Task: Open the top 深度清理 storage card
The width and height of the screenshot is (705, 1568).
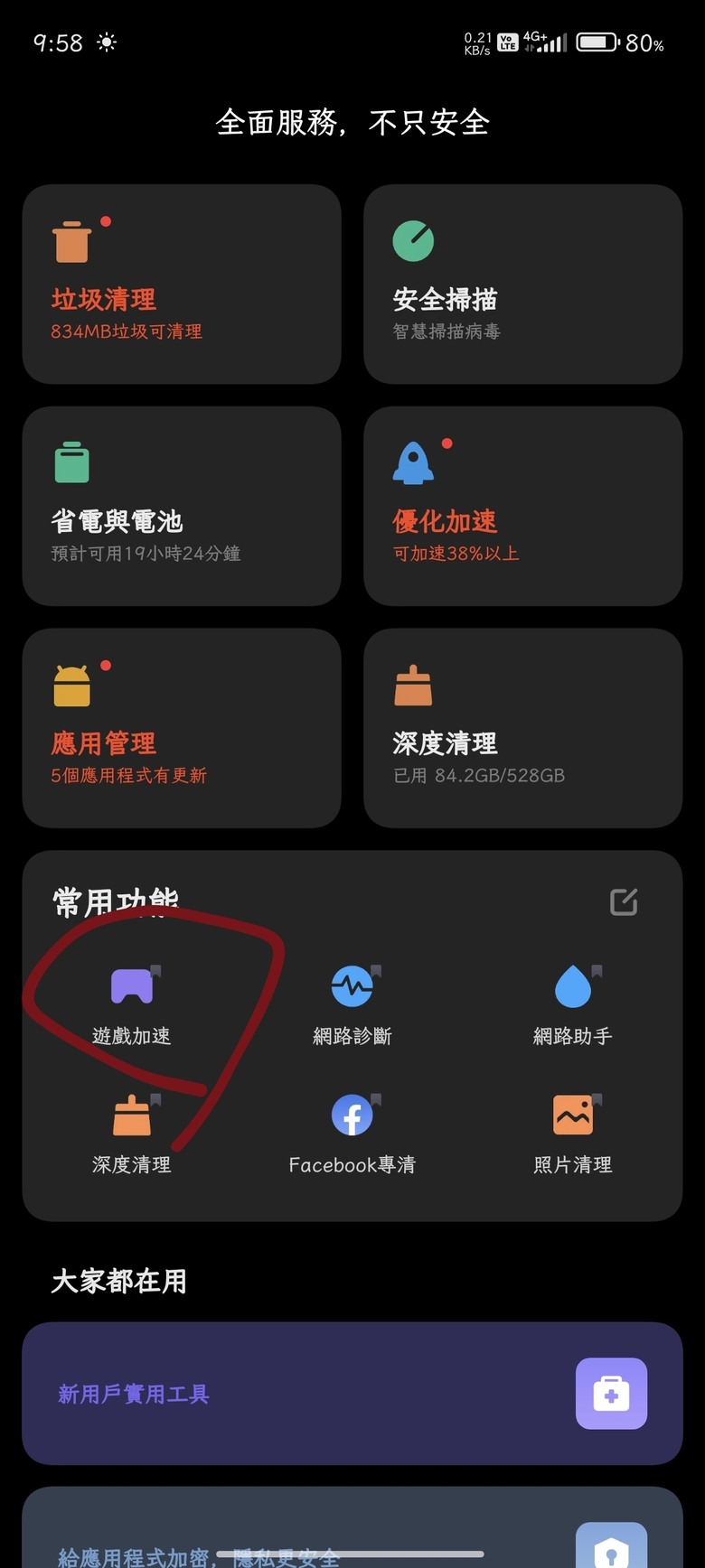Action: click(522, 728)
